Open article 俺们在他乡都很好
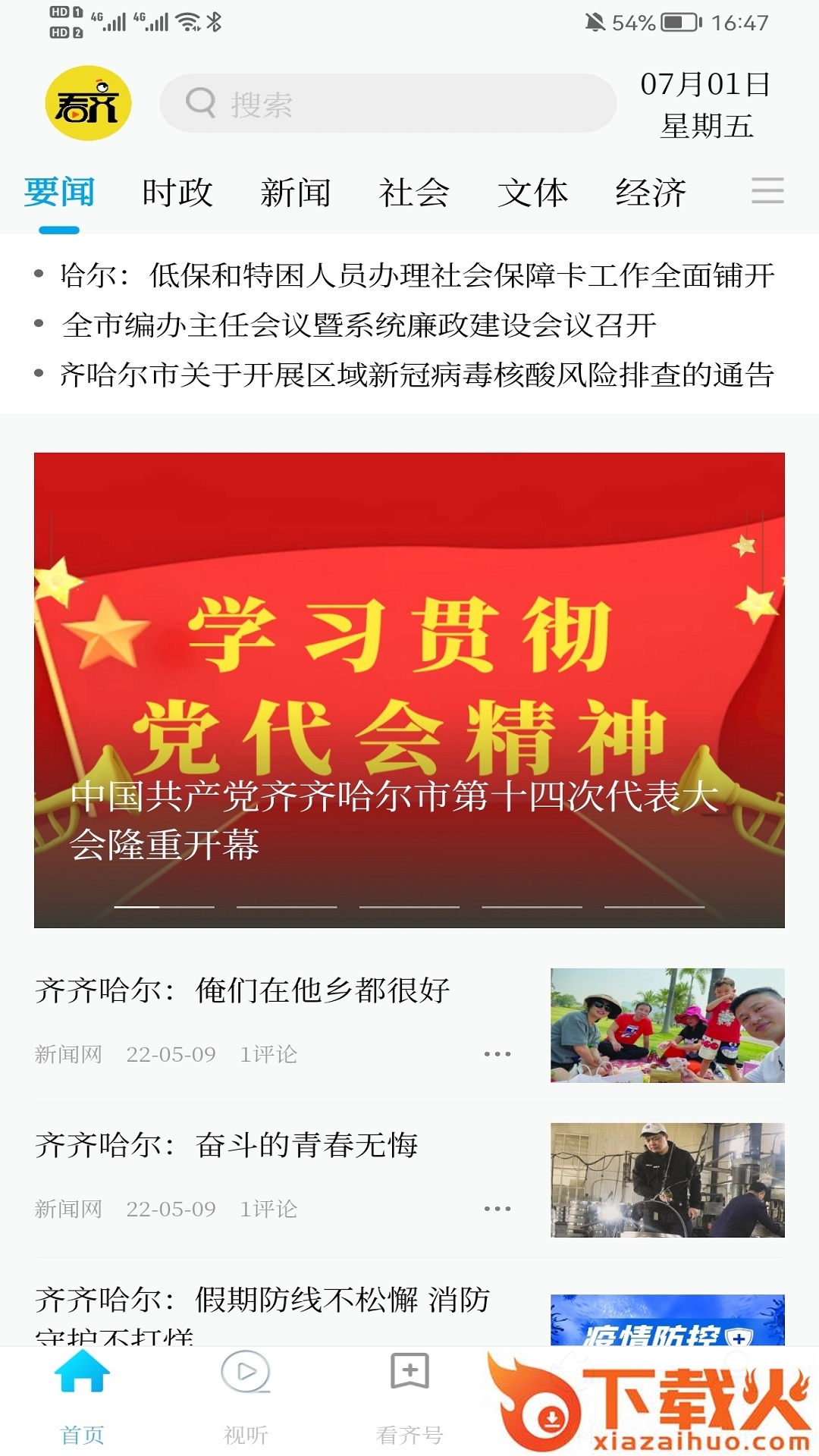The height and width of the screenshot is (1456, 819). tap(243, 990)
